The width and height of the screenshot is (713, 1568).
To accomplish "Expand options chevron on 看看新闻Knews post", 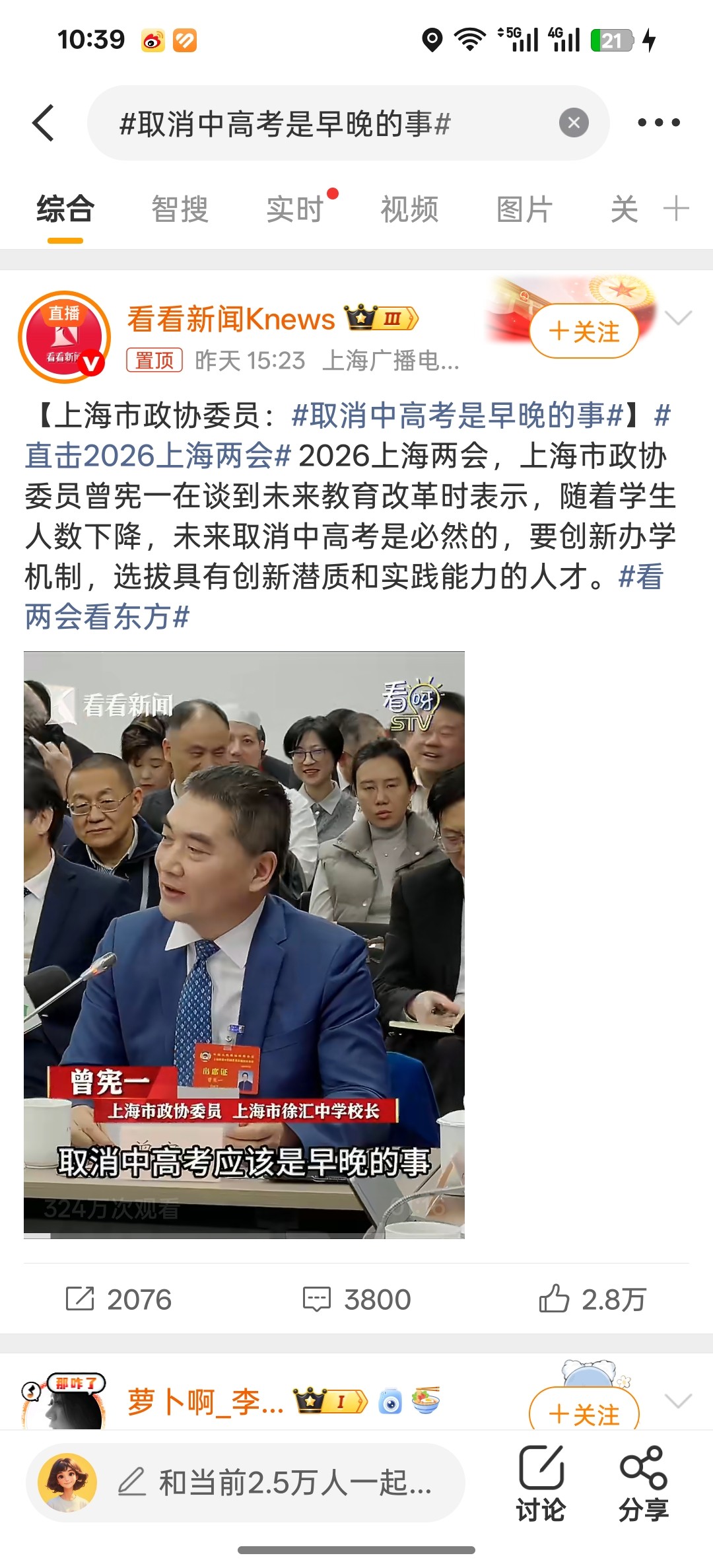I will pos(678,318).
